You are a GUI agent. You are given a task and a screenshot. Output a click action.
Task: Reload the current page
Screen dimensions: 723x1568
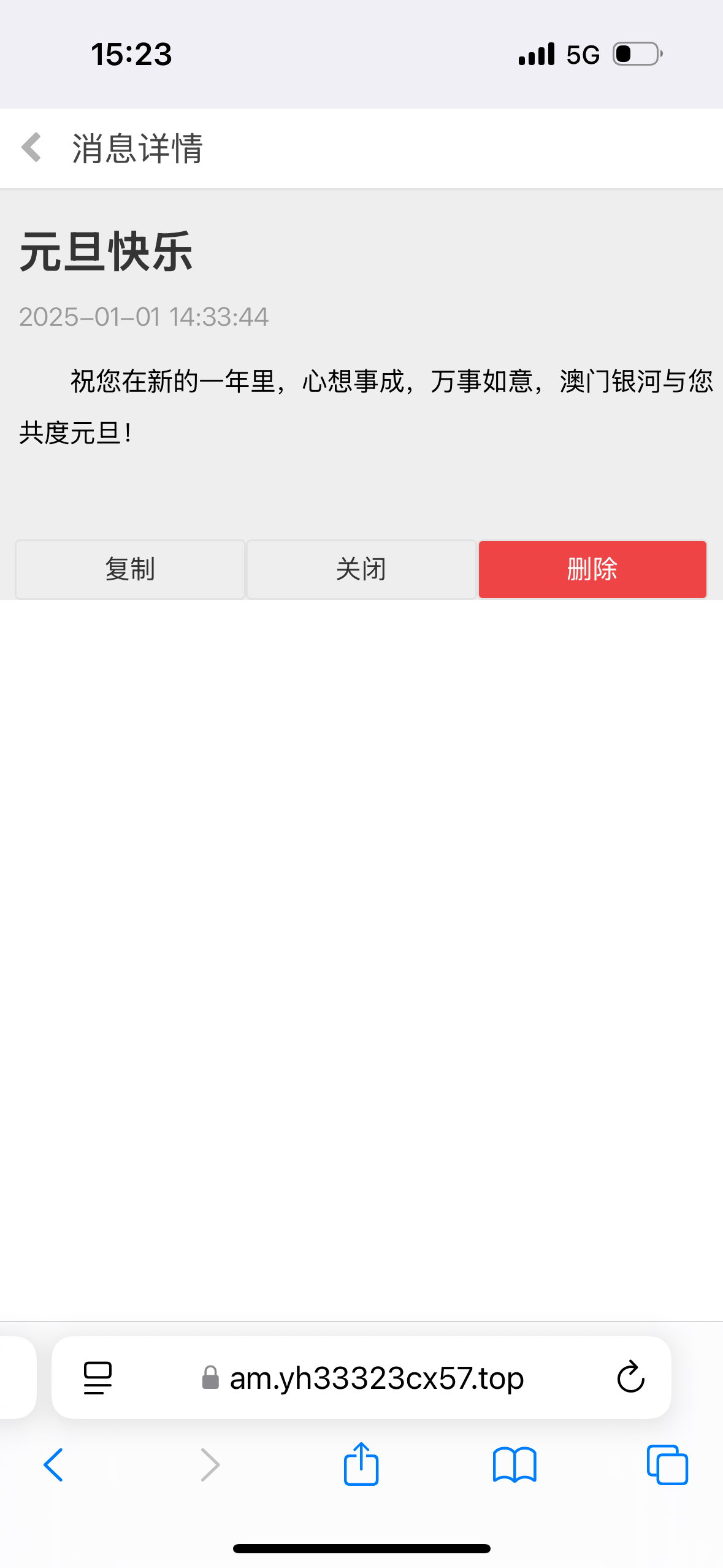pyautogui.click(x=630, y=1378)
